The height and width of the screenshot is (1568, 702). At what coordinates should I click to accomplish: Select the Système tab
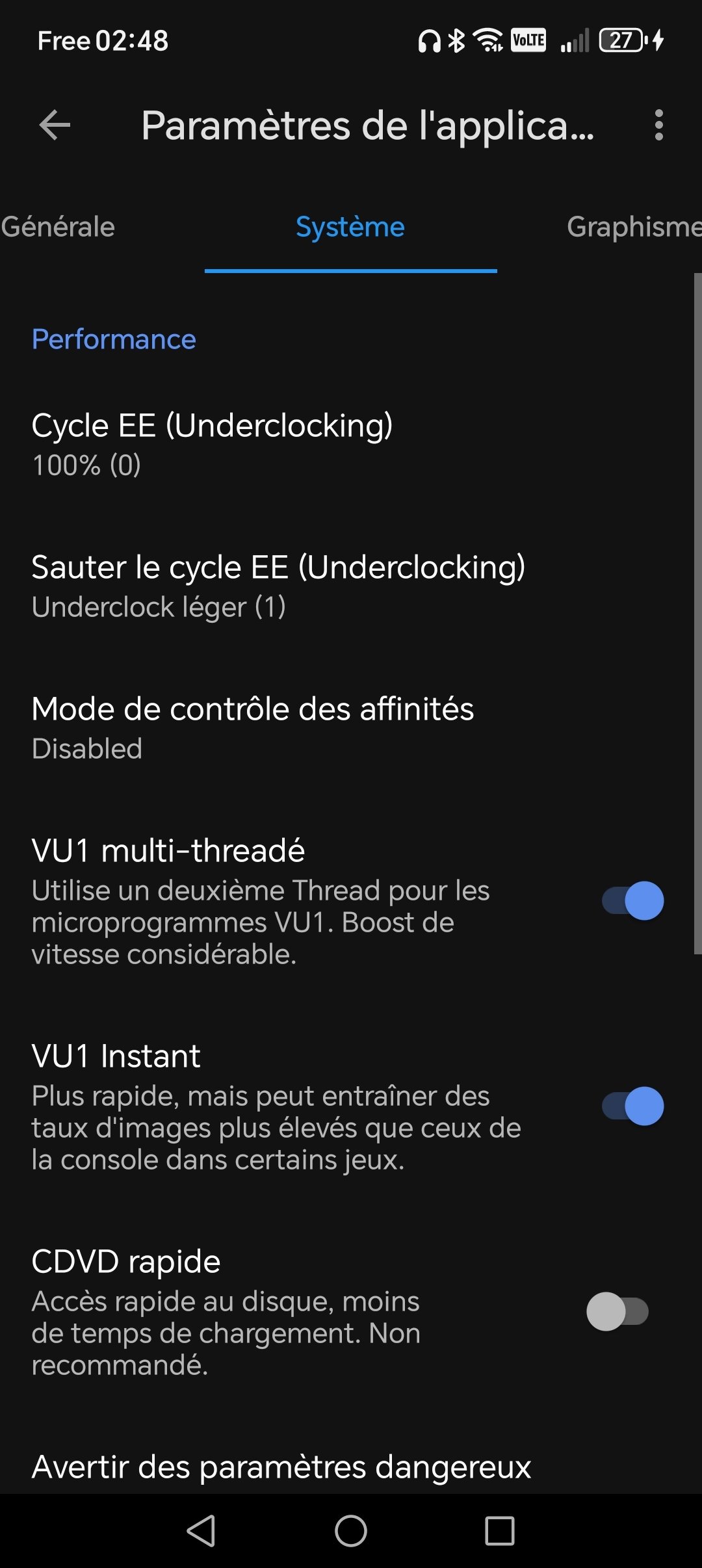350,227
